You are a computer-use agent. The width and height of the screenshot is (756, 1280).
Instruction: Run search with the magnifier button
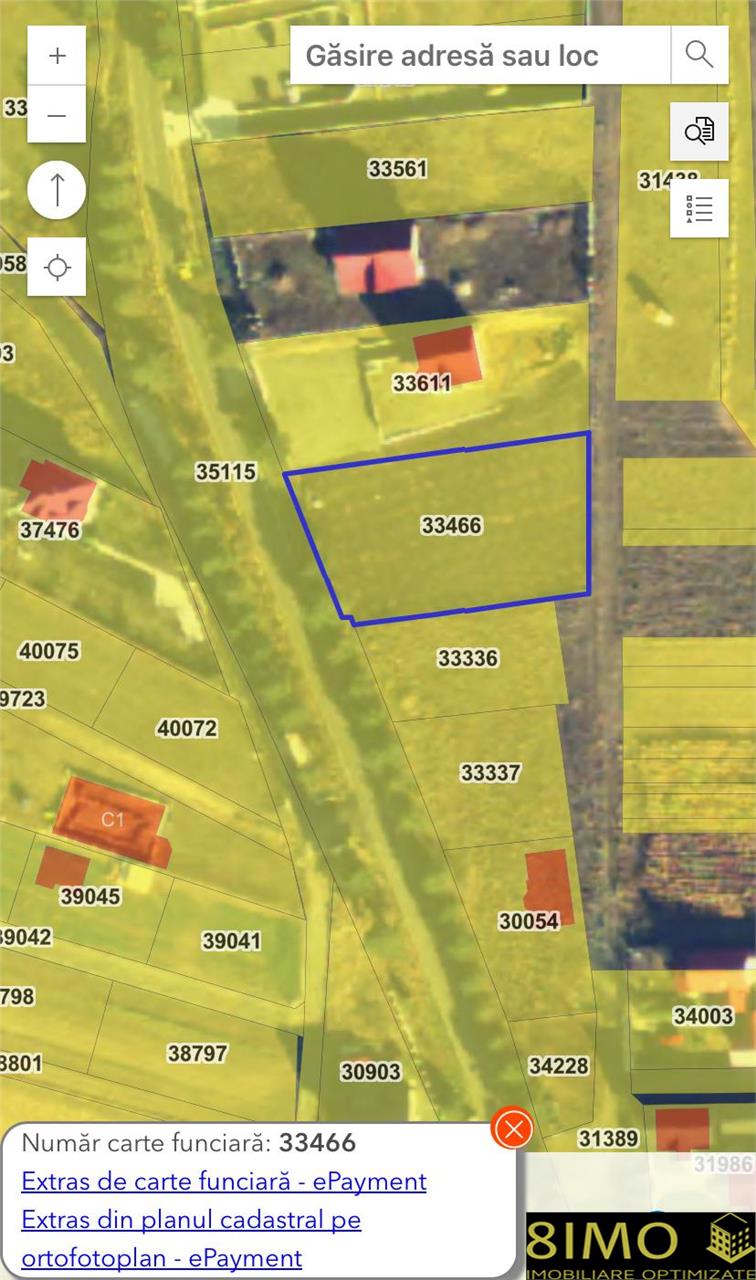tap(699, 55)
